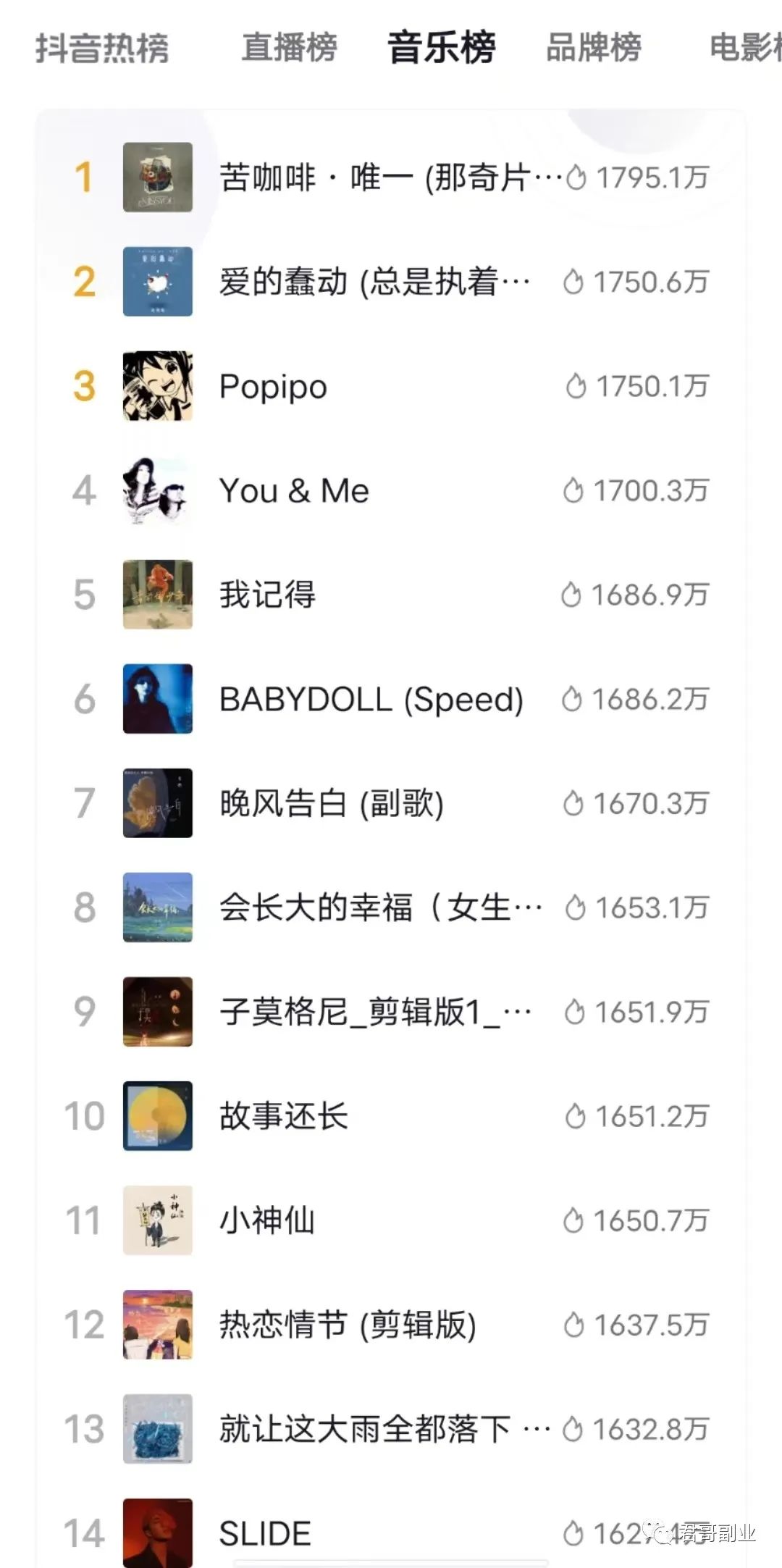Open 晚风告白 (副歌) in the chart
782x1568 pixels.
tap(332, 803)
